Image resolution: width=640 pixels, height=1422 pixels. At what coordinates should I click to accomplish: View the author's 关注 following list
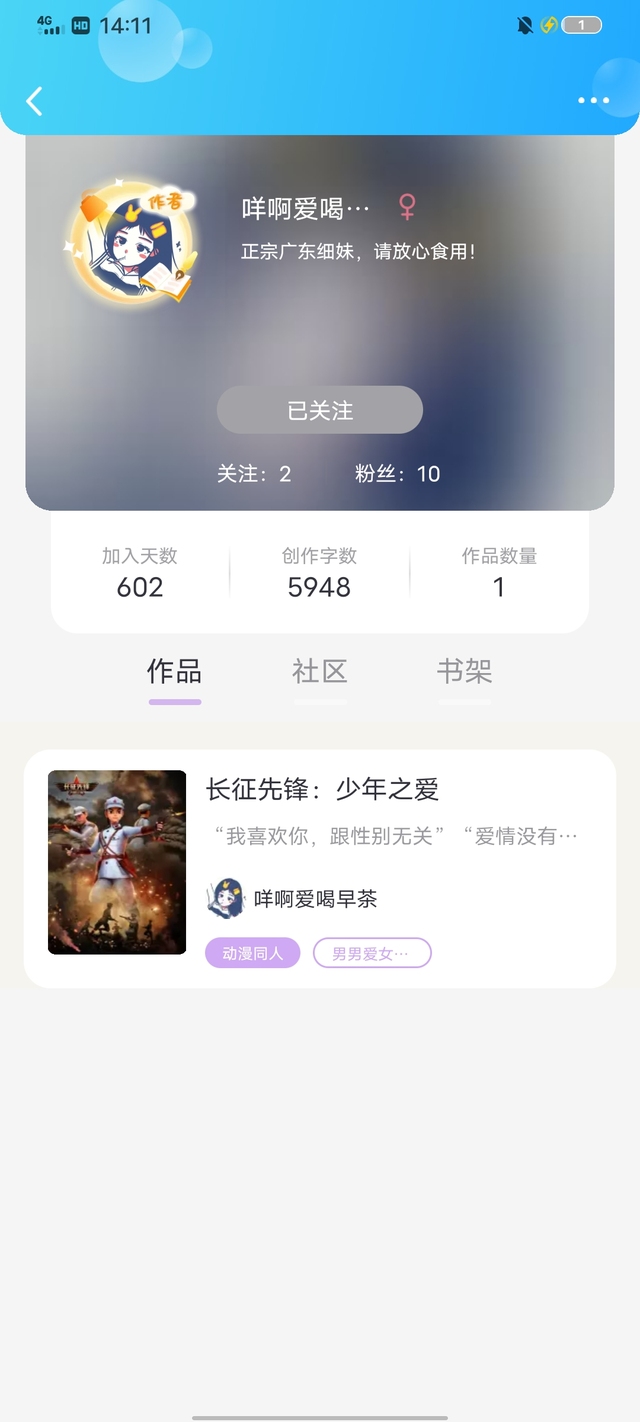coord(254,474)
